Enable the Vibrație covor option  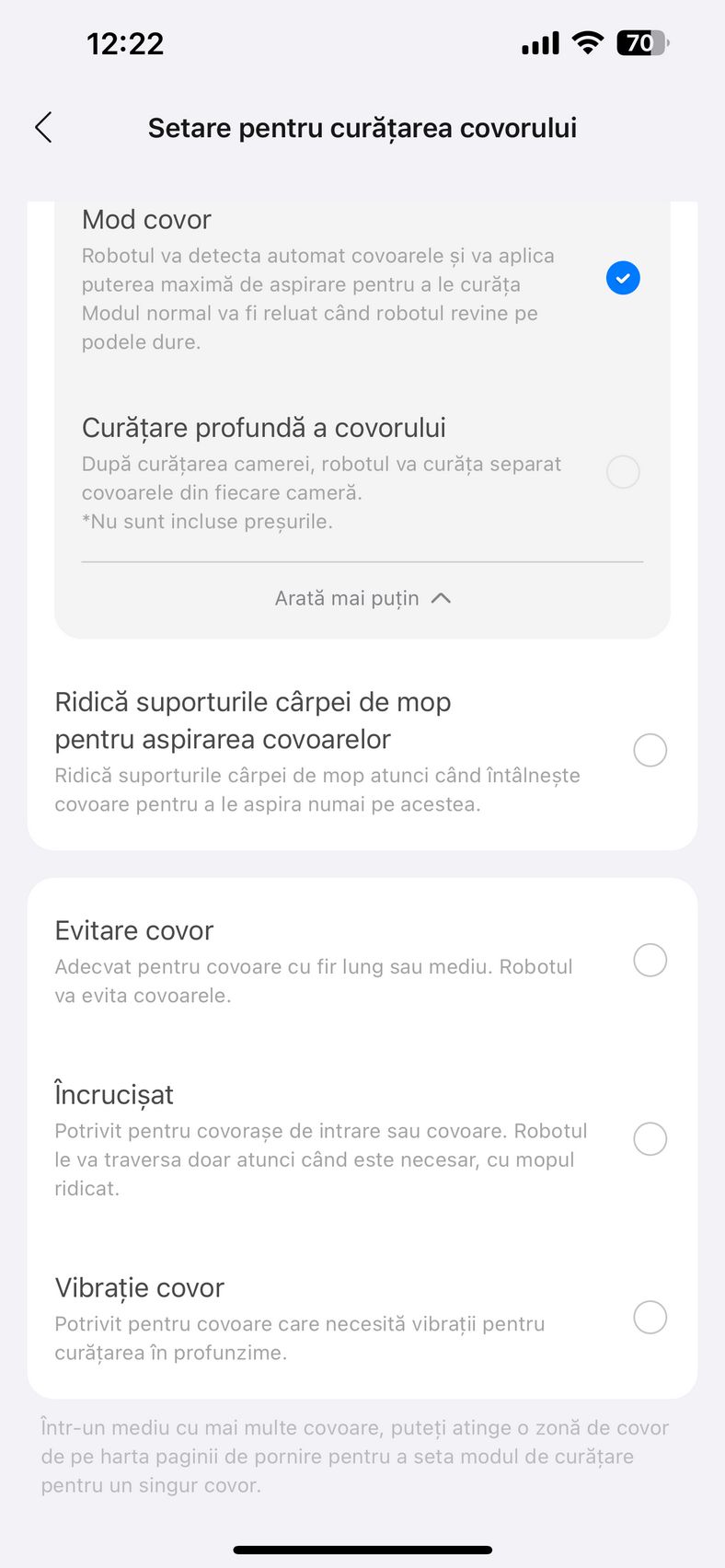650,1318
